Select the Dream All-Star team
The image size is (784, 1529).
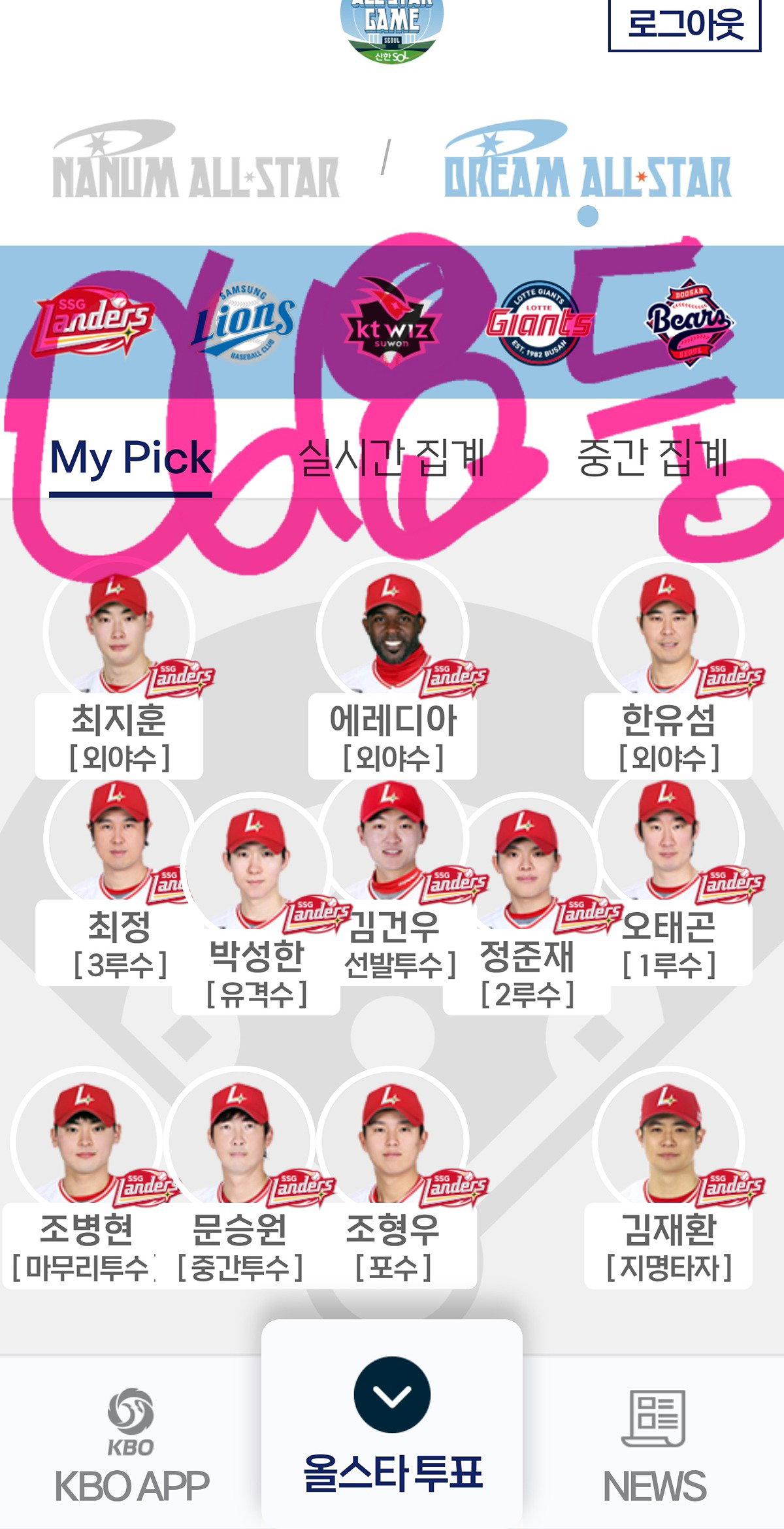(x=588, y=160)
